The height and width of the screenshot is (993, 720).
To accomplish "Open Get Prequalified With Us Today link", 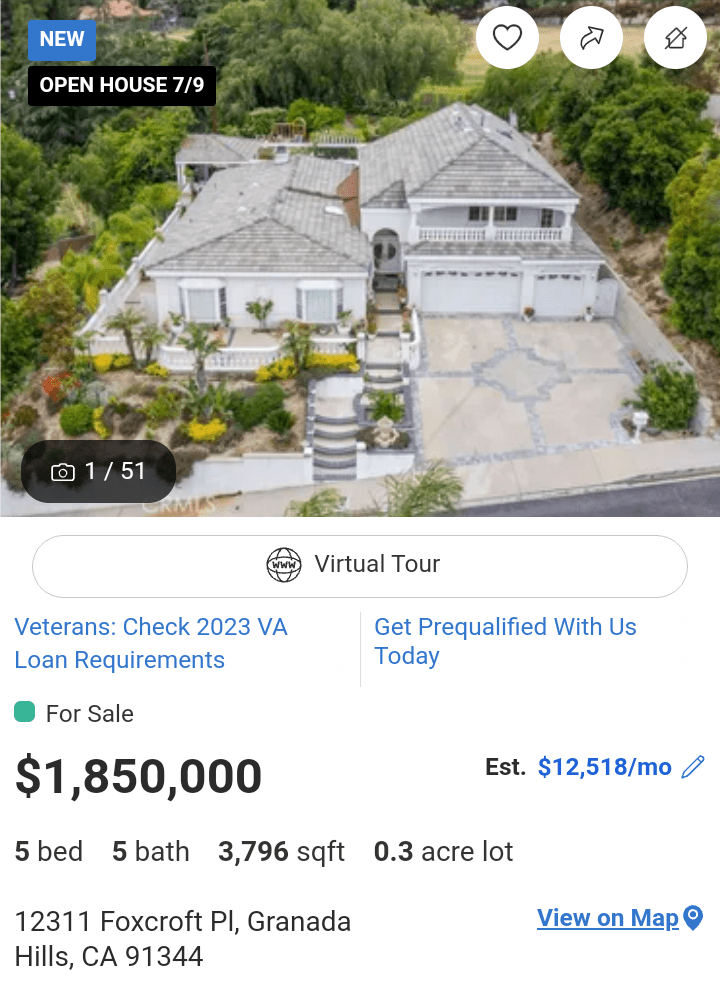I will click(x=505, y=641).
